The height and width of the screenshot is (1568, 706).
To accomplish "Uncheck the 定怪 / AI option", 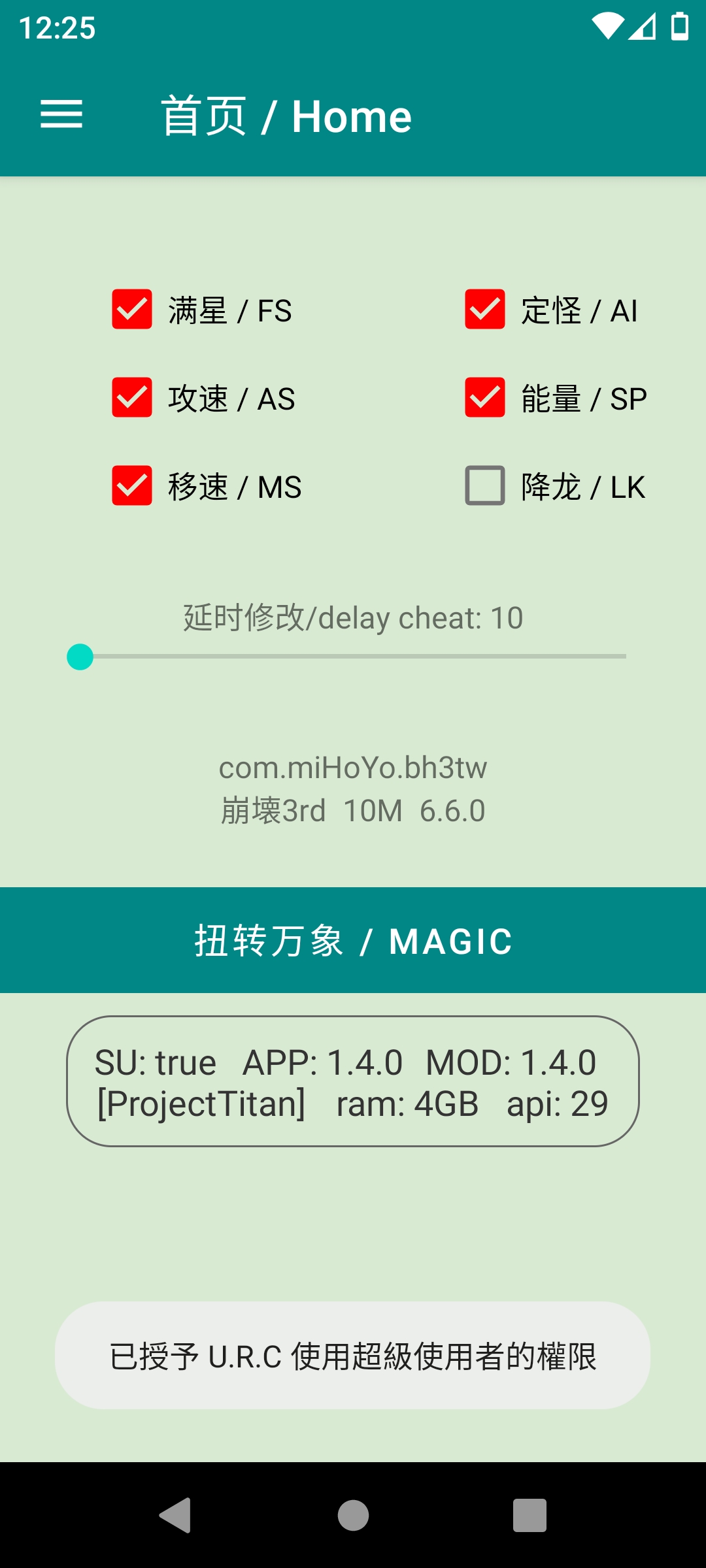I will (484, 312).
